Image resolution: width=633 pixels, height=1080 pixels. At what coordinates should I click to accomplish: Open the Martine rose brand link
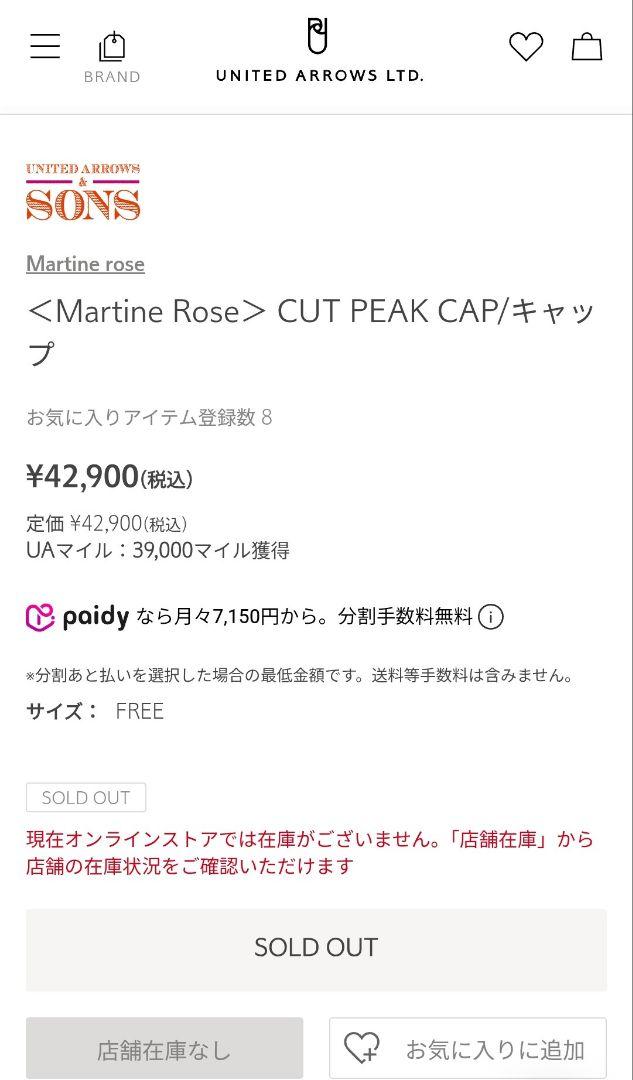coord(85,264)
